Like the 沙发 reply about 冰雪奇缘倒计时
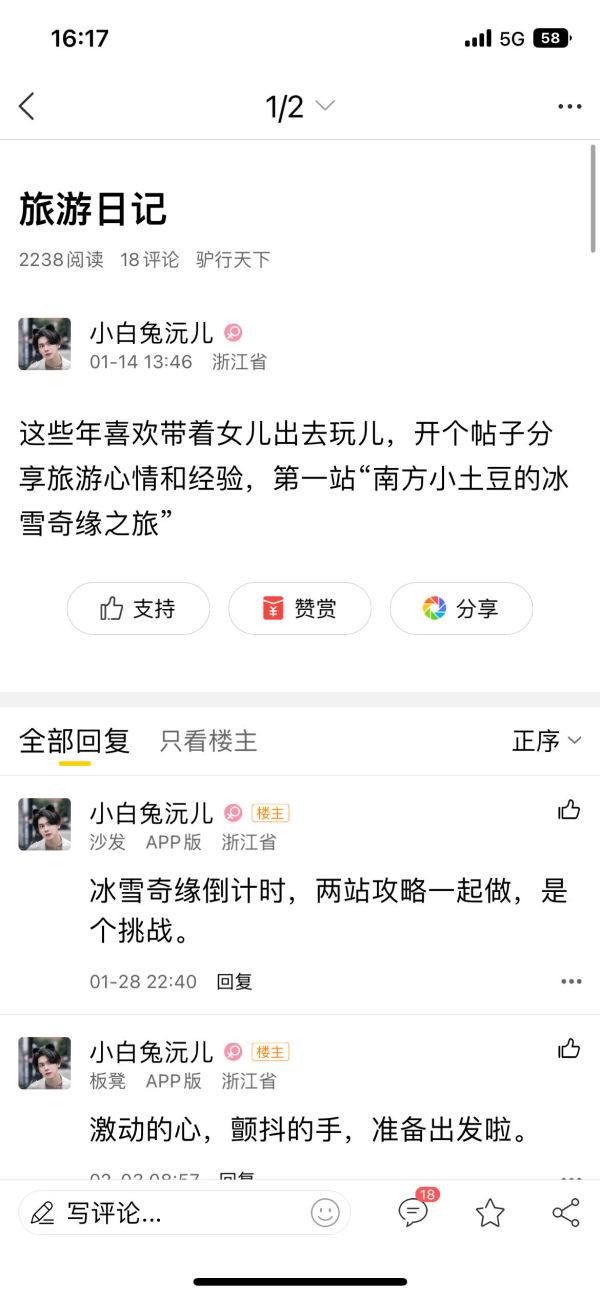The height and width of the screenshot is (1298, 600). click(569, 810)
